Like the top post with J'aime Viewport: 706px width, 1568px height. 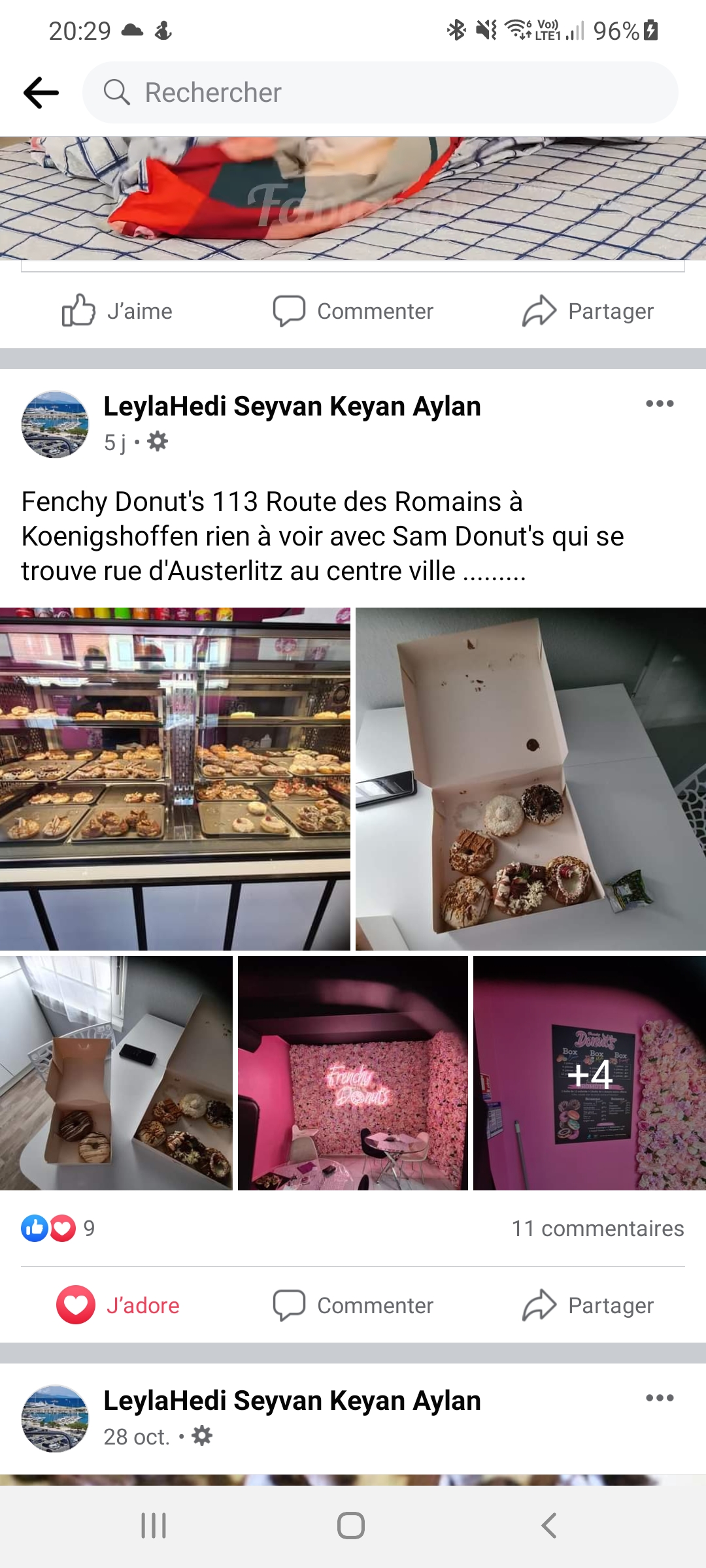pos(118,311)
